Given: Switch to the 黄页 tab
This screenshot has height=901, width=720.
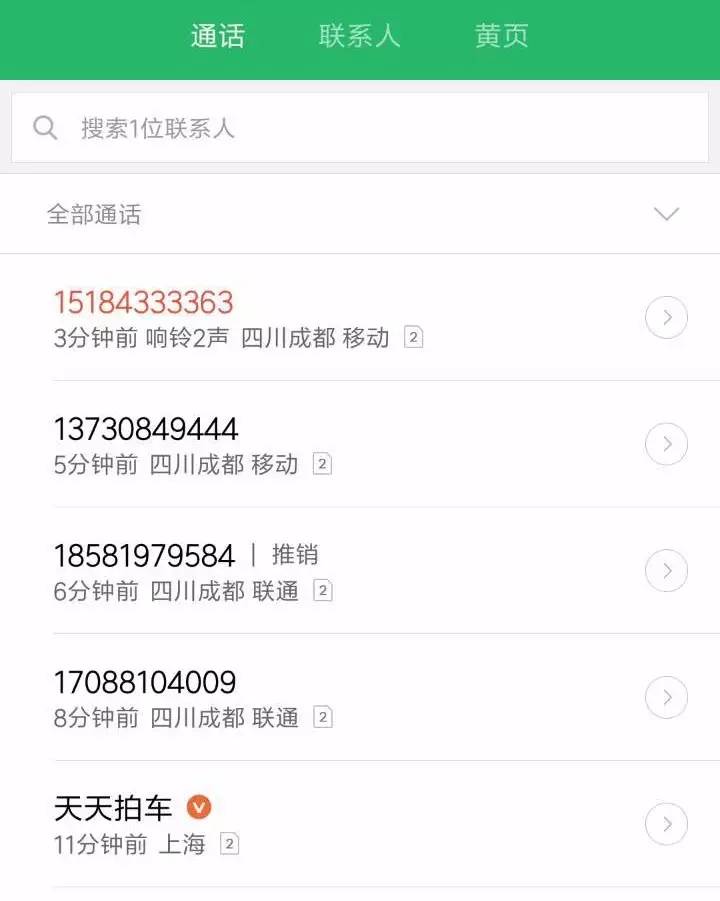Looking at the screenshot, I should 501,37.
